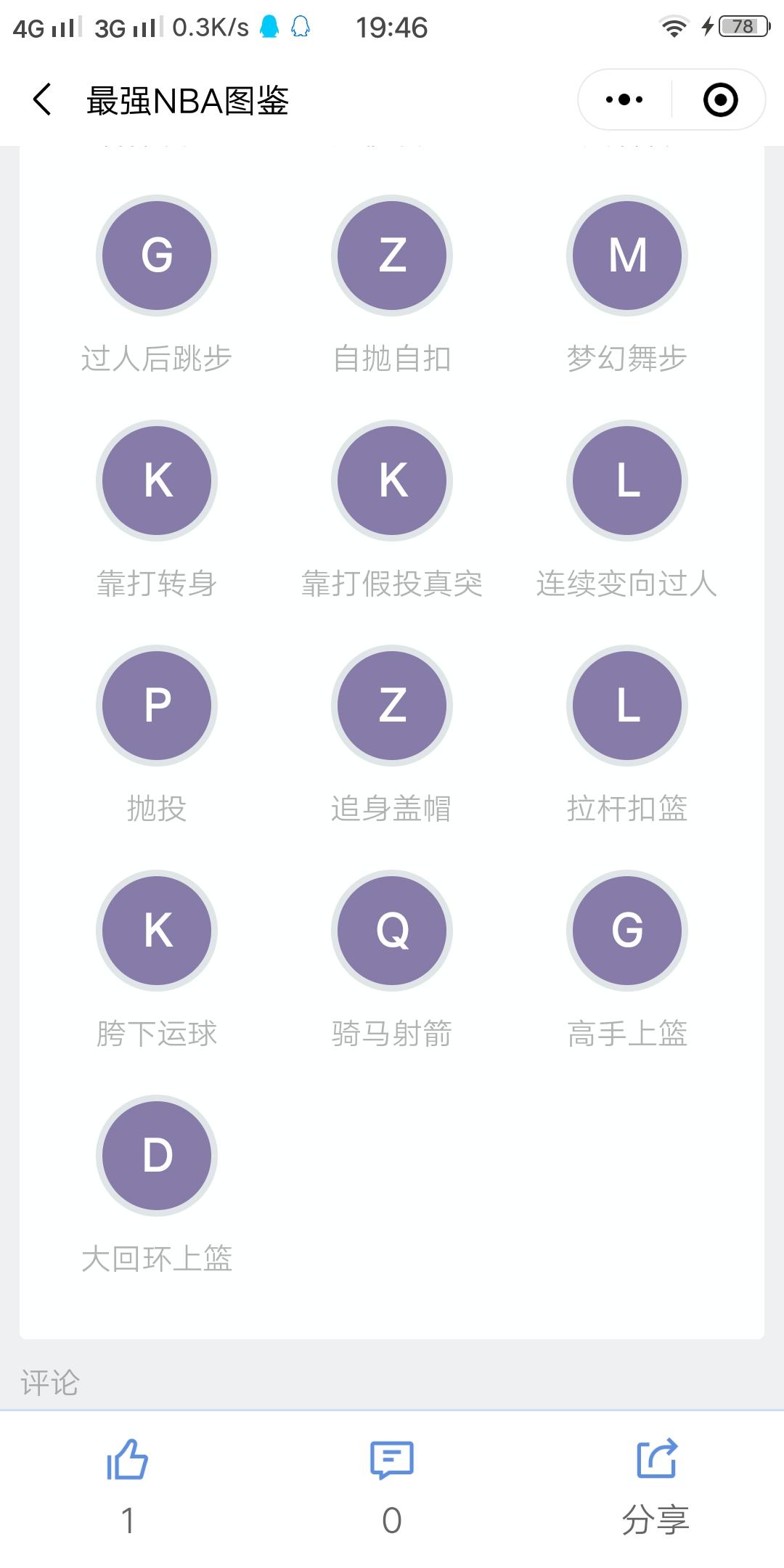
Task: Like this page with the thumbs-up icon
Action: 128,1459
